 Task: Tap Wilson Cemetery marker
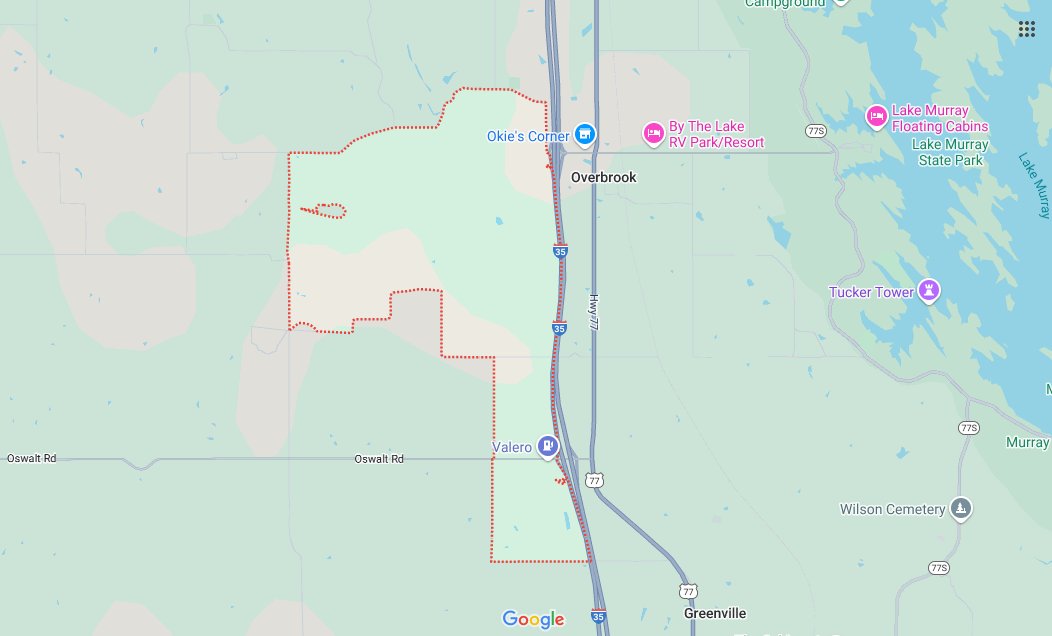point(960,509)
